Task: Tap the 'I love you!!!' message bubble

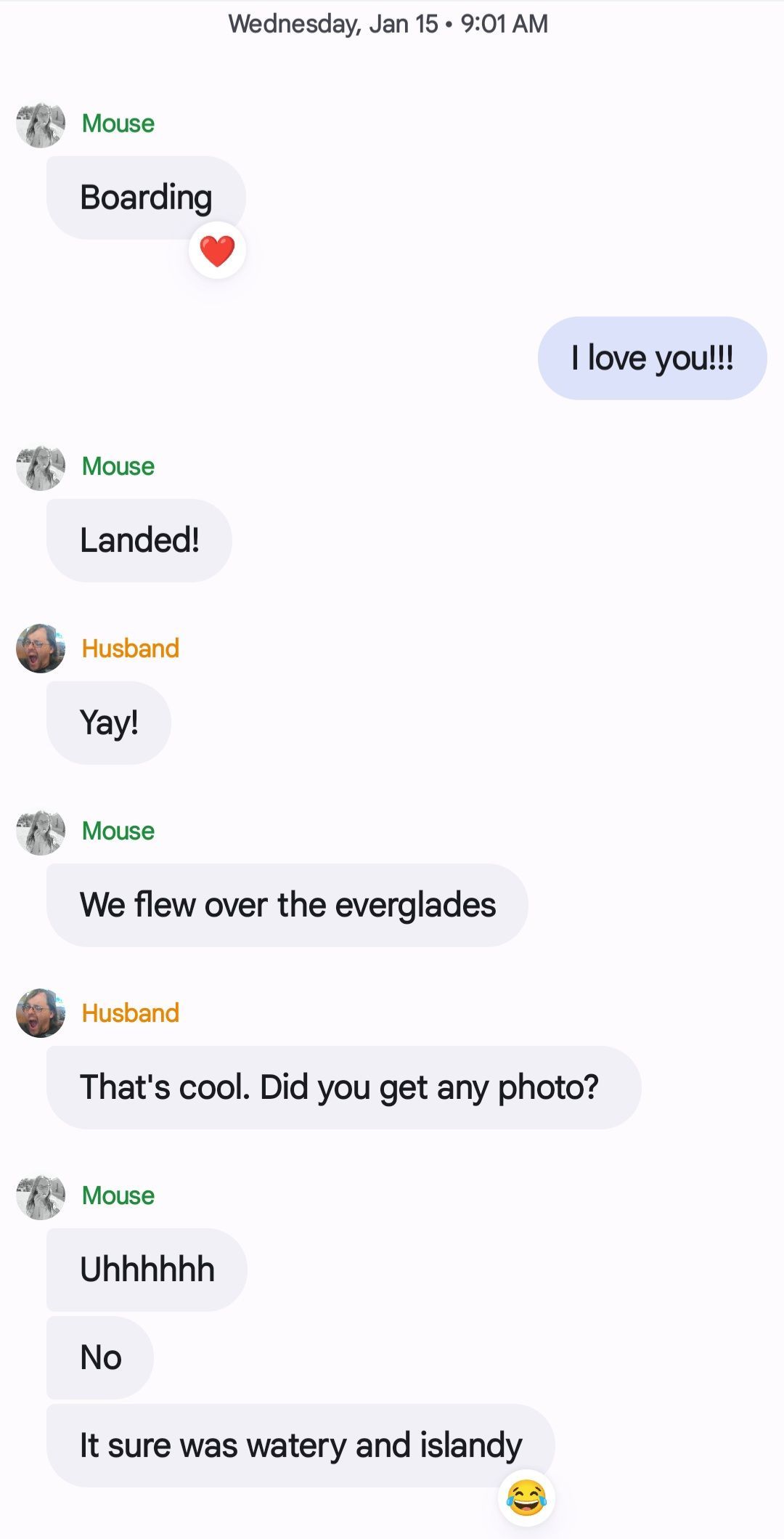Action: 652,358
